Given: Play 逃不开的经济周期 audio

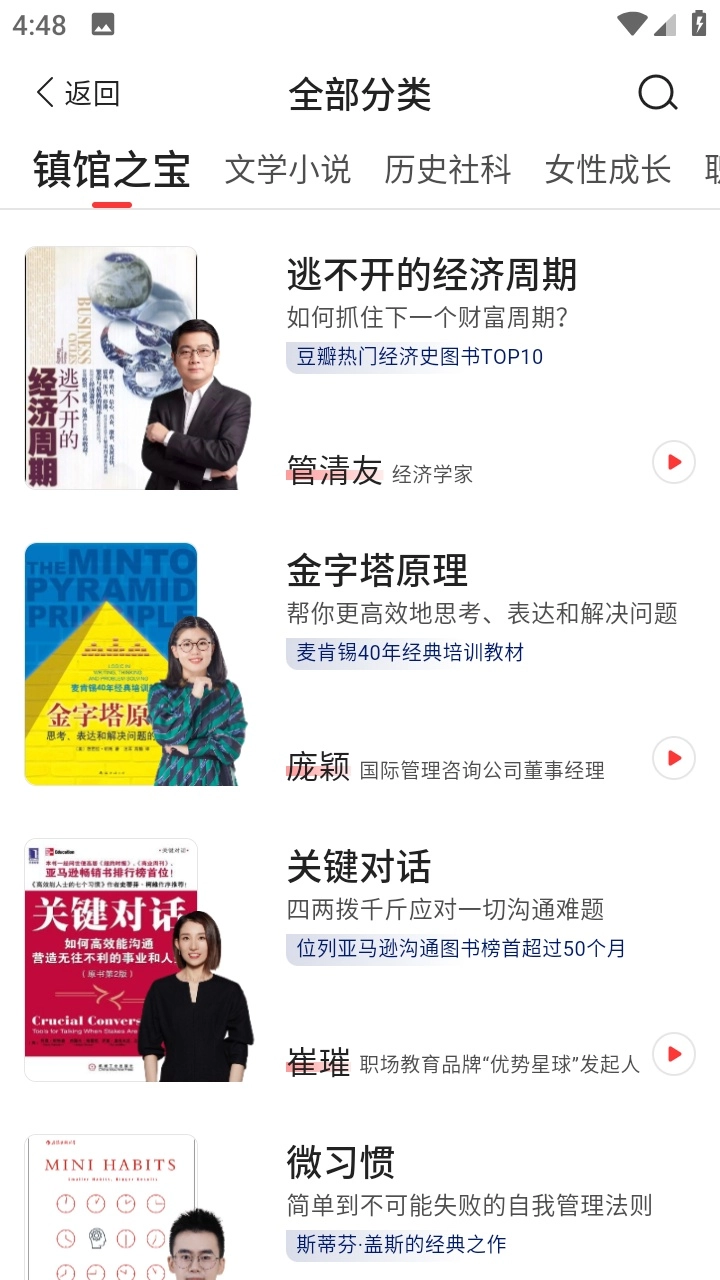Looking at the screenshot, I should (673, 462).
